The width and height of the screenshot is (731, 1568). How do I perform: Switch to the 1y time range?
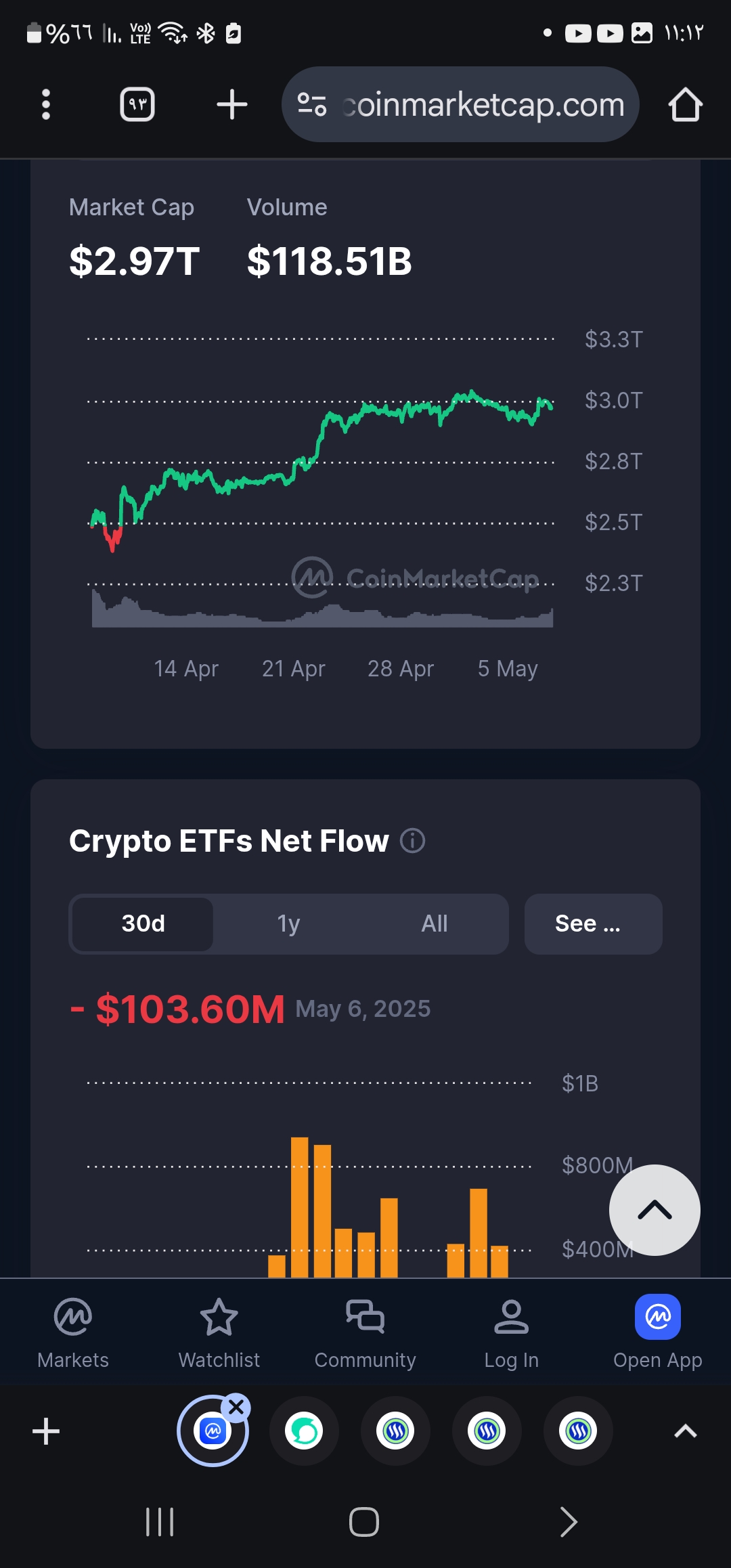point(288,923)
